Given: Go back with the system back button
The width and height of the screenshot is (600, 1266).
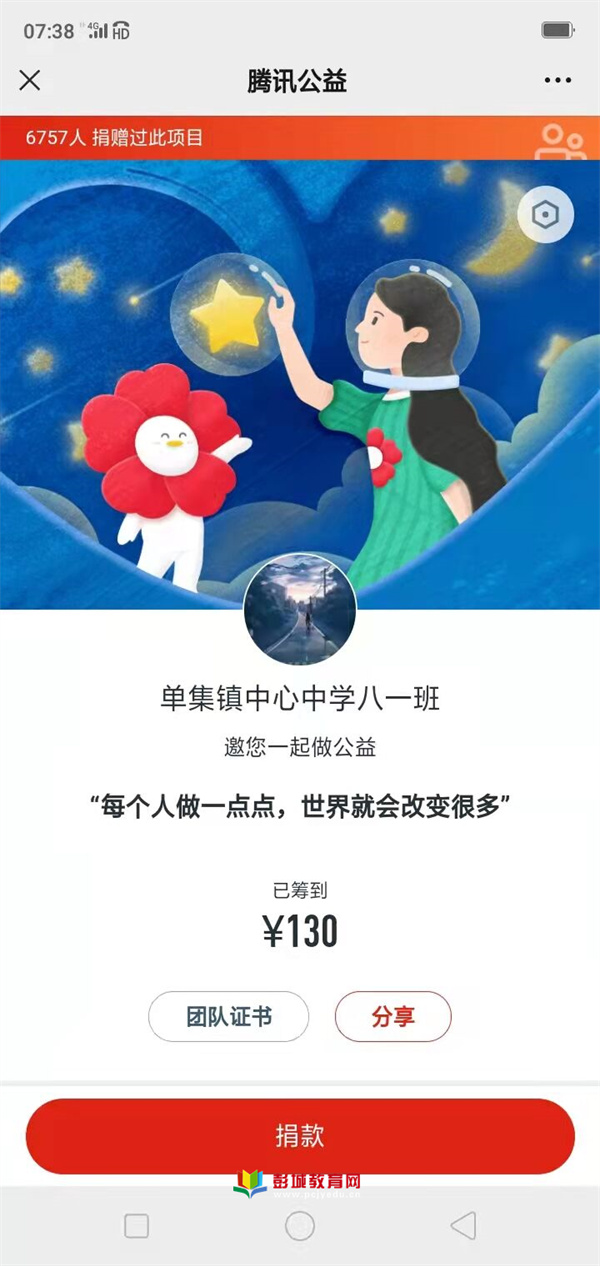Looking at the screenshot, I should coord(462,1226).
